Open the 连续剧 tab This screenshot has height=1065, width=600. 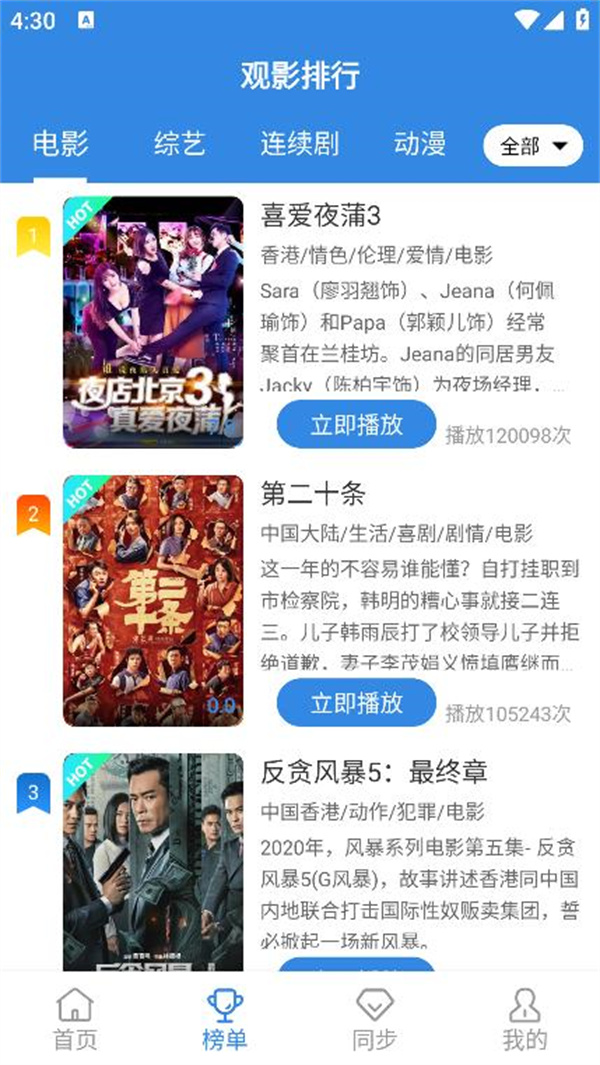tap(299, 144)
